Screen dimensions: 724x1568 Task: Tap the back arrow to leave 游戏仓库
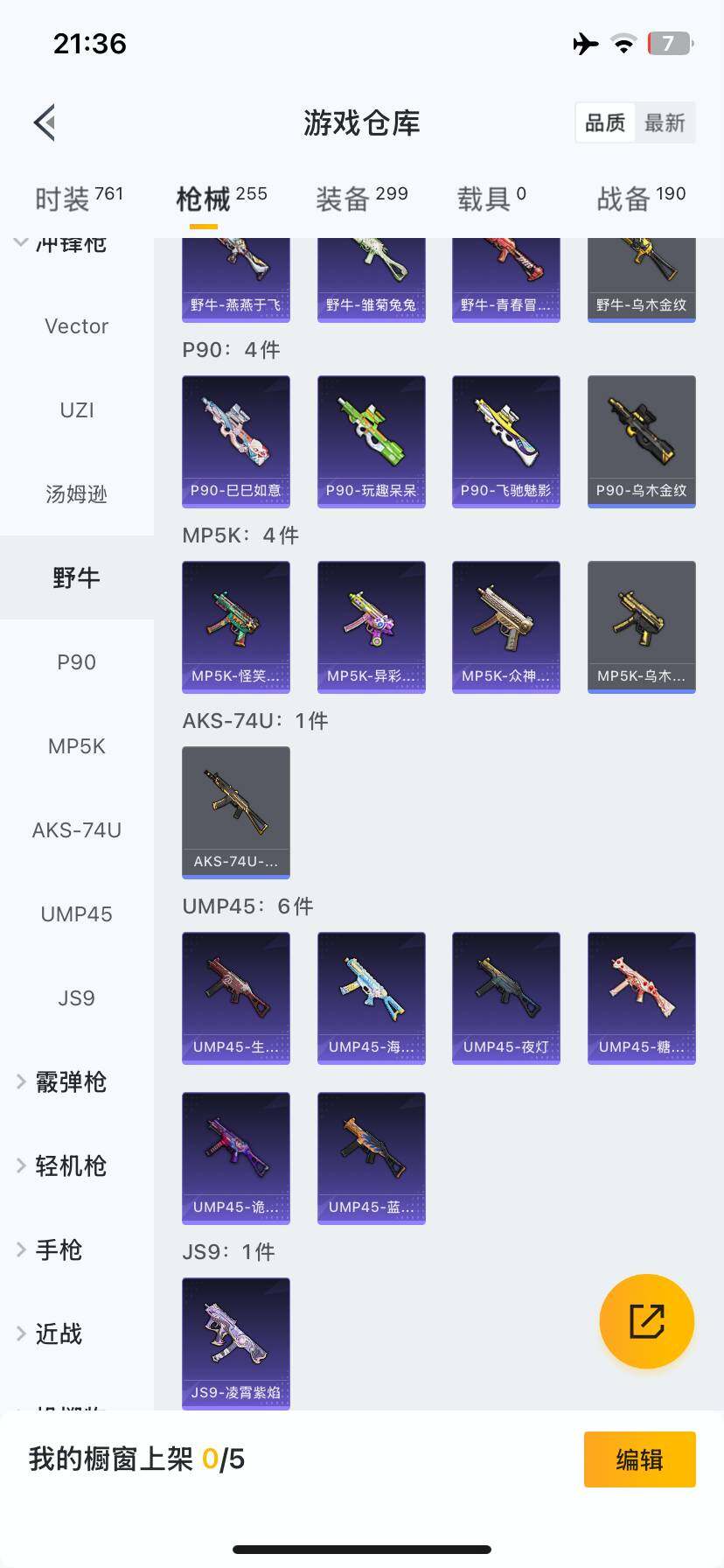[x=44, y=122]
